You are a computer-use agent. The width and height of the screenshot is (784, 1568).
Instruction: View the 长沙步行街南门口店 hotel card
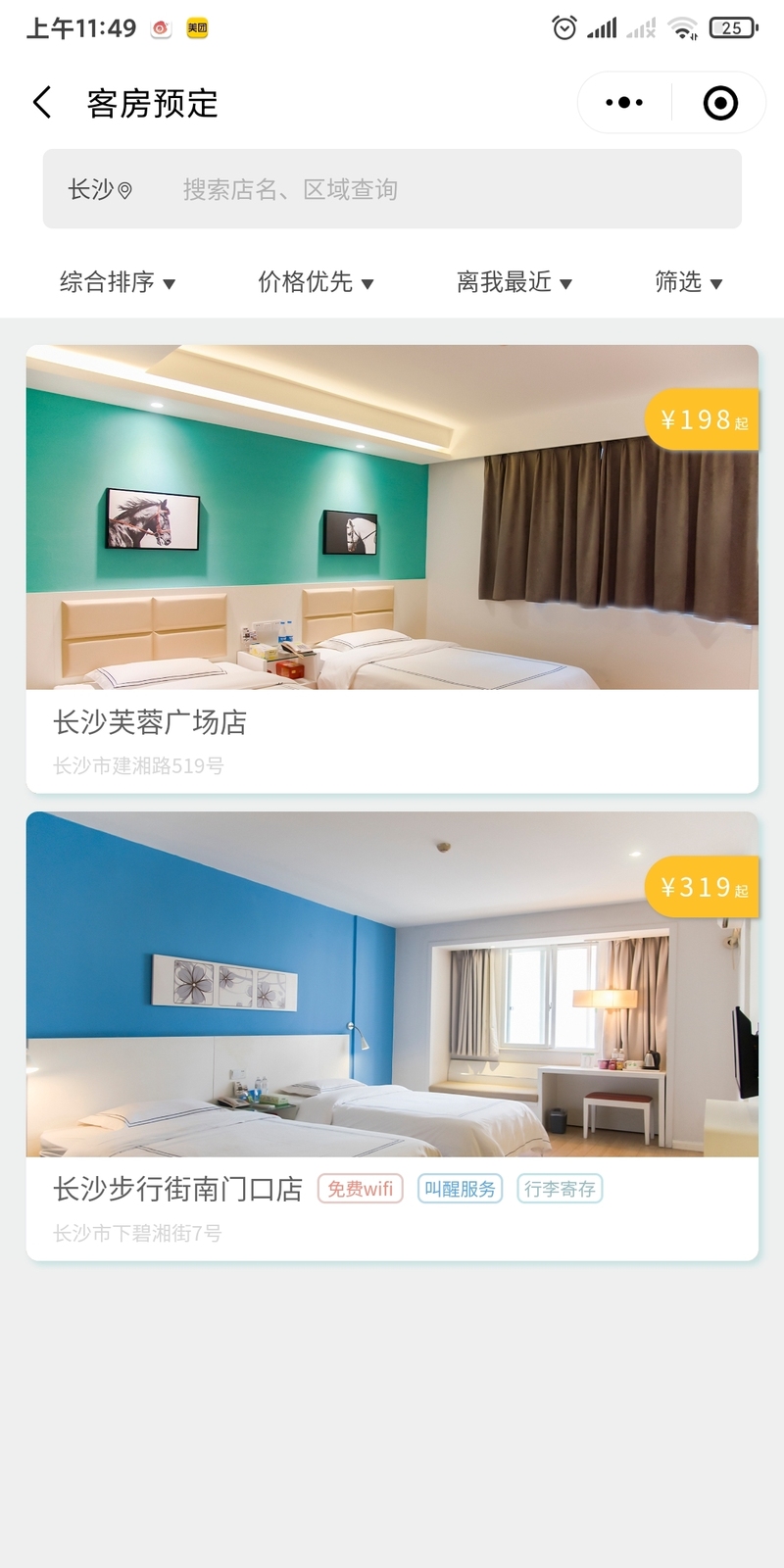[x=392, y=1035]
